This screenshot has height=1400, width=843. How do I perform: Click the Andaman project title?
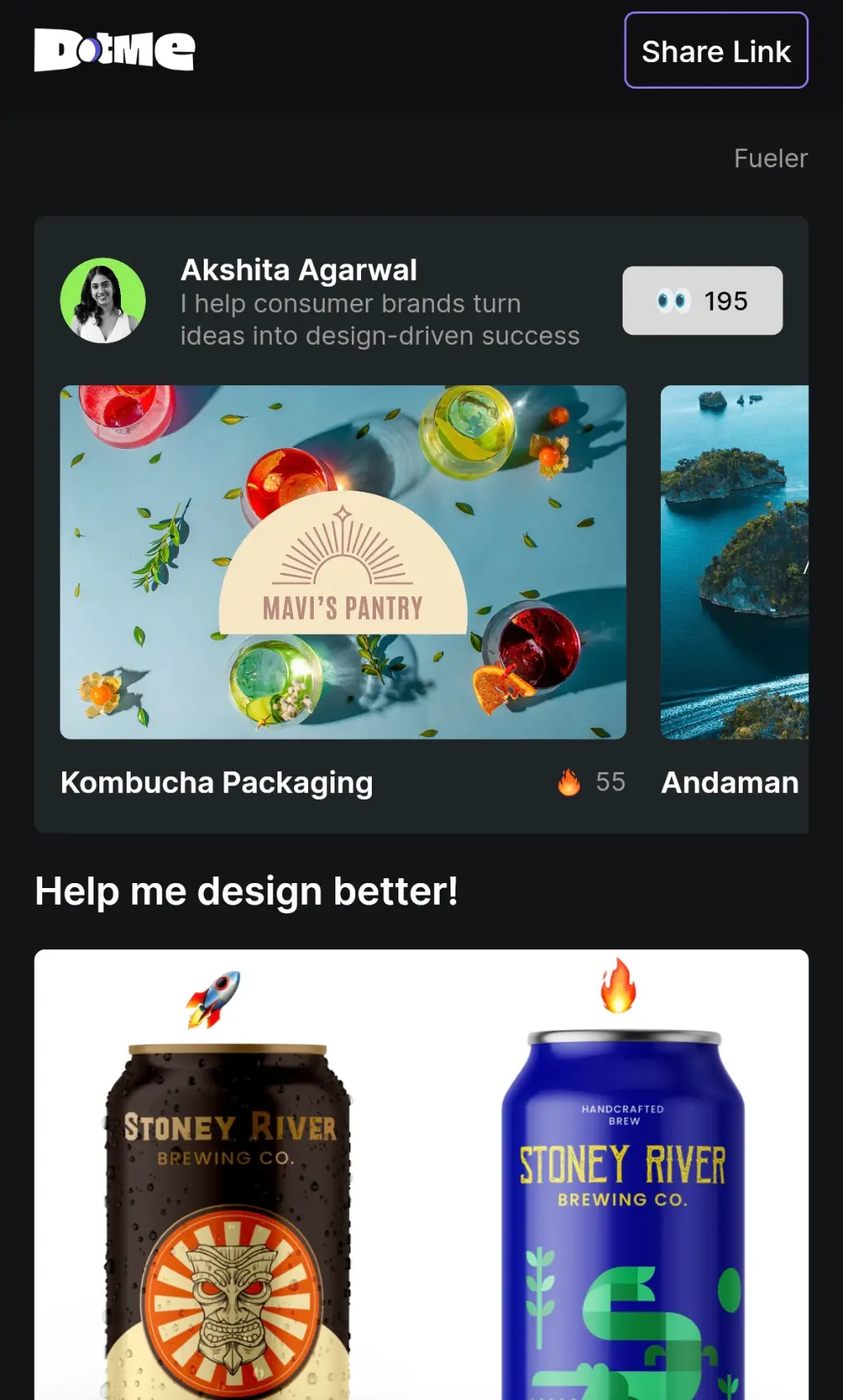pos(729,781)
